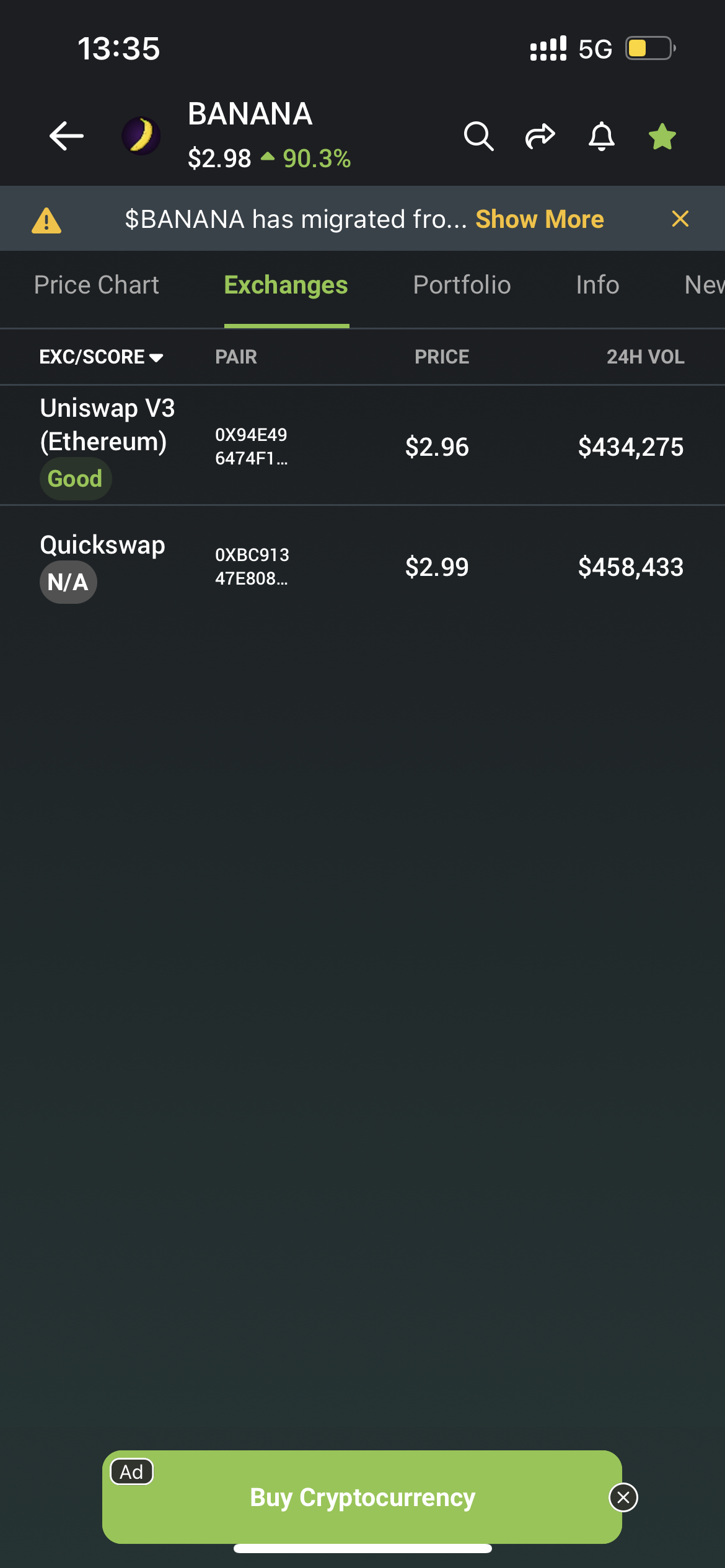This screenshot has width=725, height=1568.
Task: Open the search magnifier icon
Action: point(478,136)
